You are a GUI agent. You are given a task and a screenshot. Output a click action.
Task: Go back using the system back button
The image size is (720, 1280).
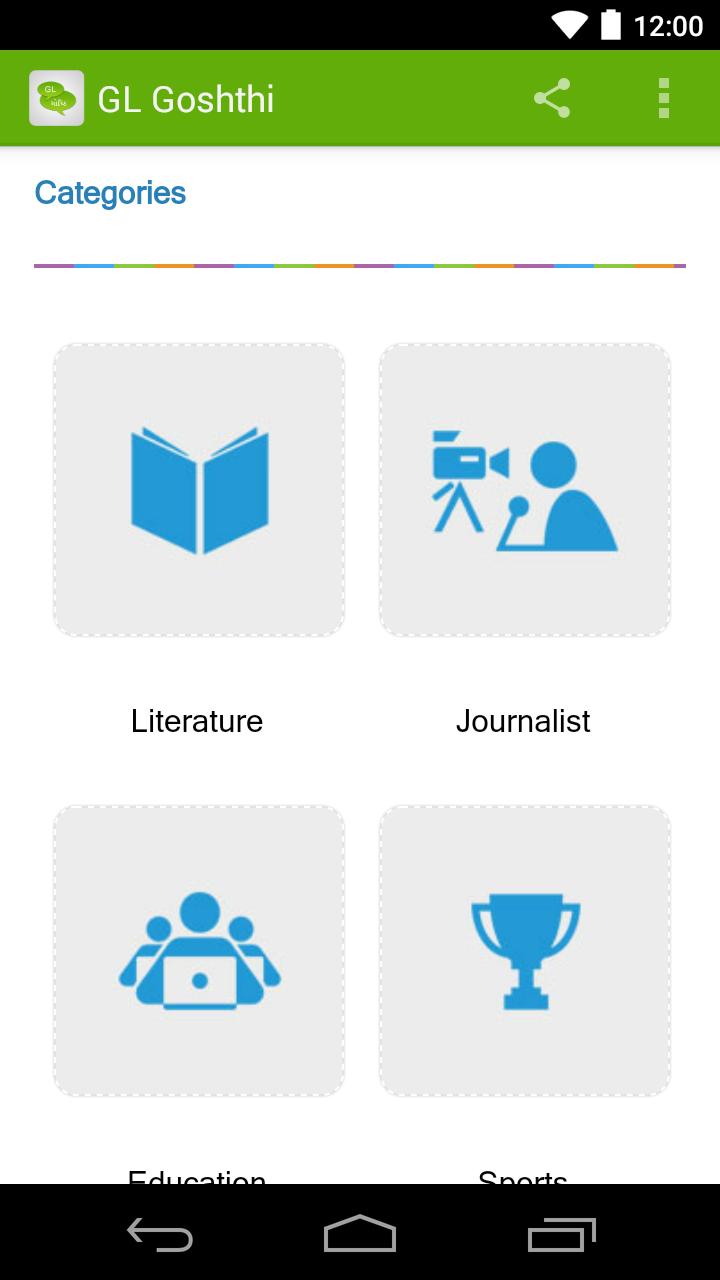160,1234
